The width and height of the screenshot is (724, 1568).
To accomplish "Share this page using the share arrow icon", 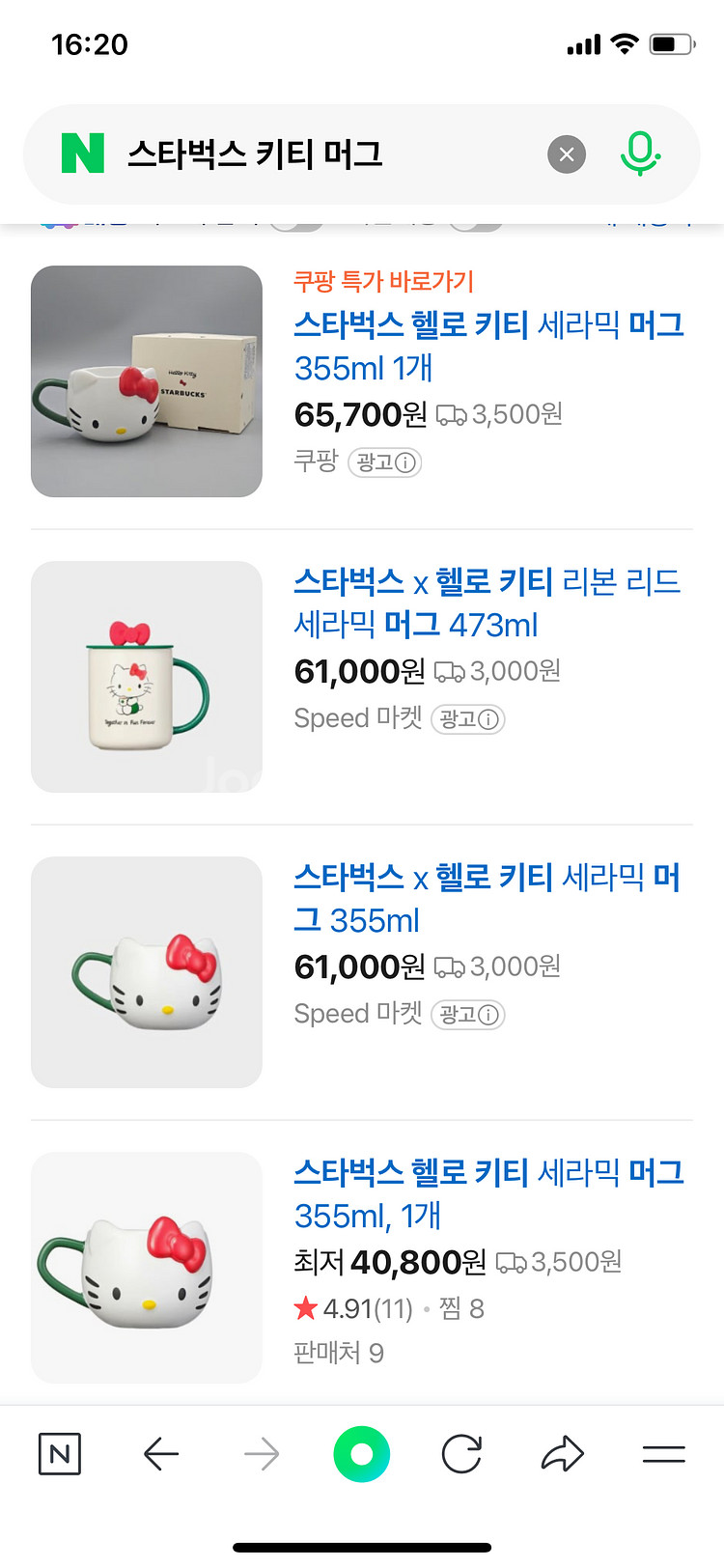I will pos(563,1452).
